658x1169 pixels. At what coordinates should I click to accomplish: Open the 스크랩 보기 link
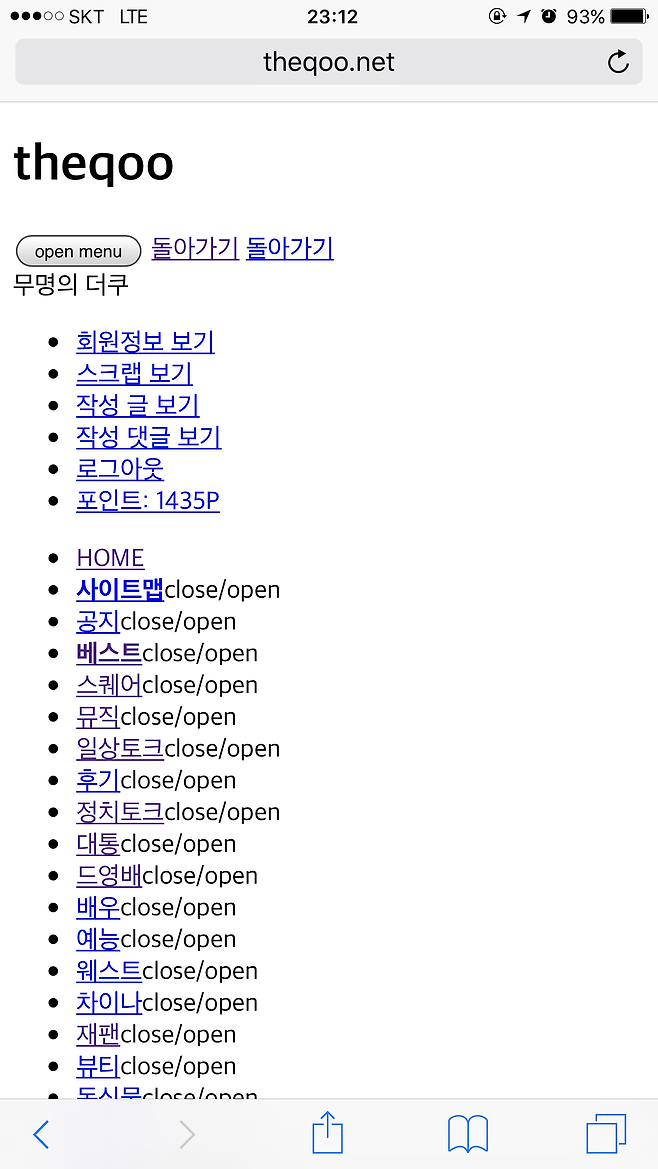click(x=134, y=374)
